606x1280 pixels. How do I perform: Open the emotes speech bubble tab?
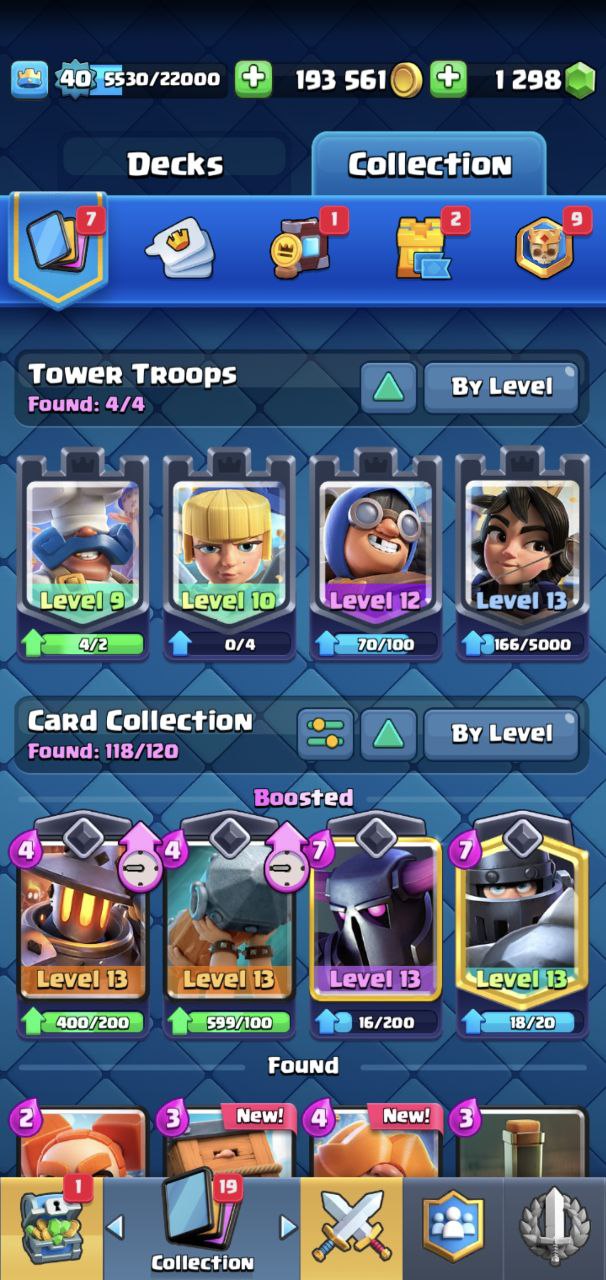tap(182, 247)
